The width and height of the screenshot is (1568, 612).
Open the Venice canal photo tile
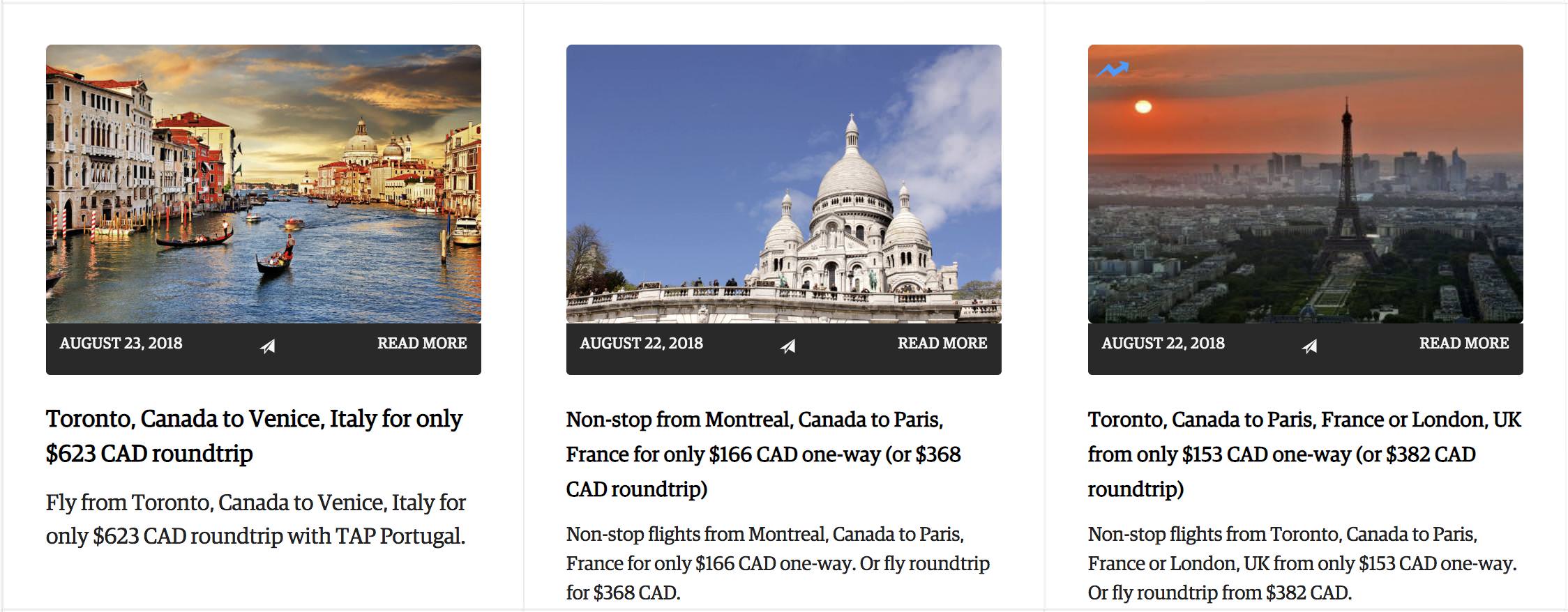point(263,183)
